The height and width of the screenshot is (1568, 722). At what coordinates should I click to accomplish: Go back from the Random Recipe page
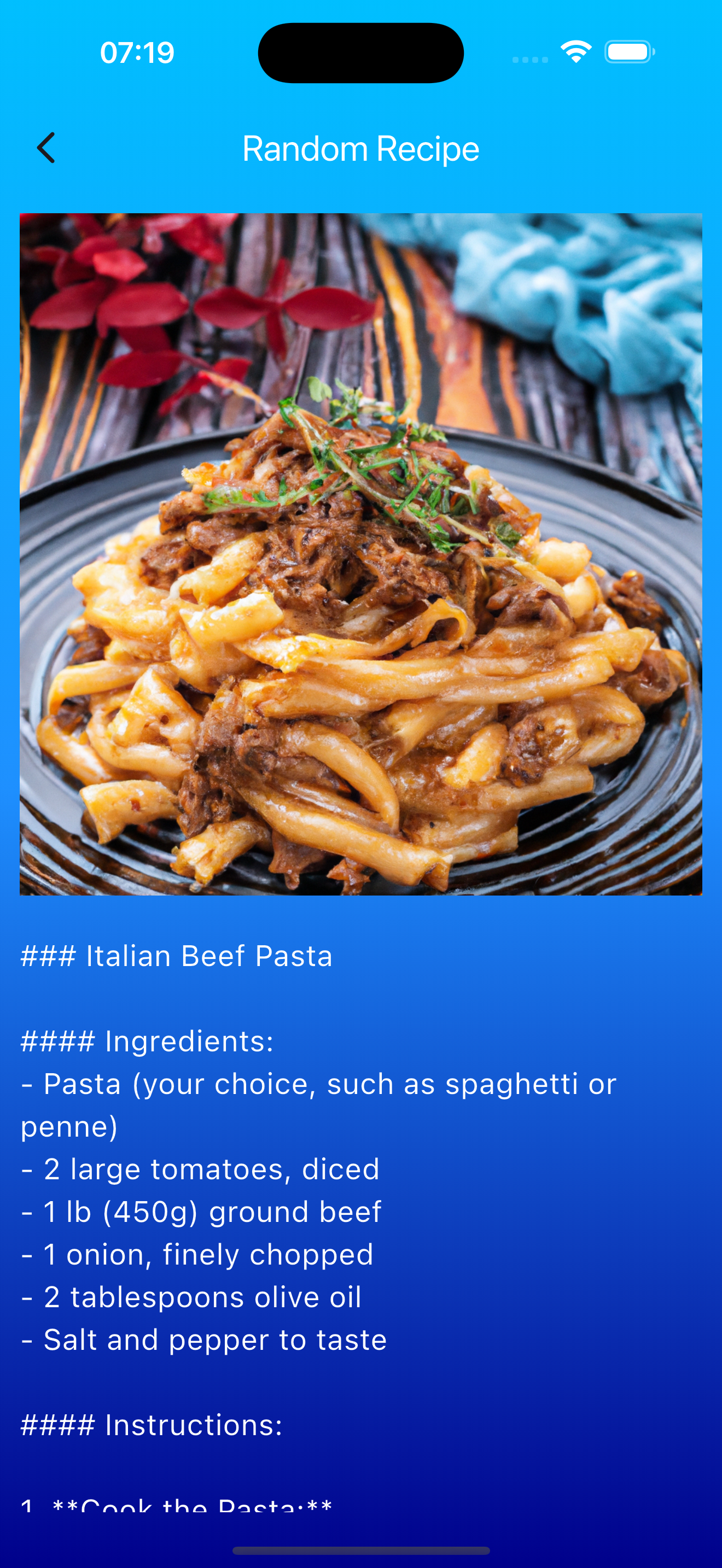tap(46, 148)
